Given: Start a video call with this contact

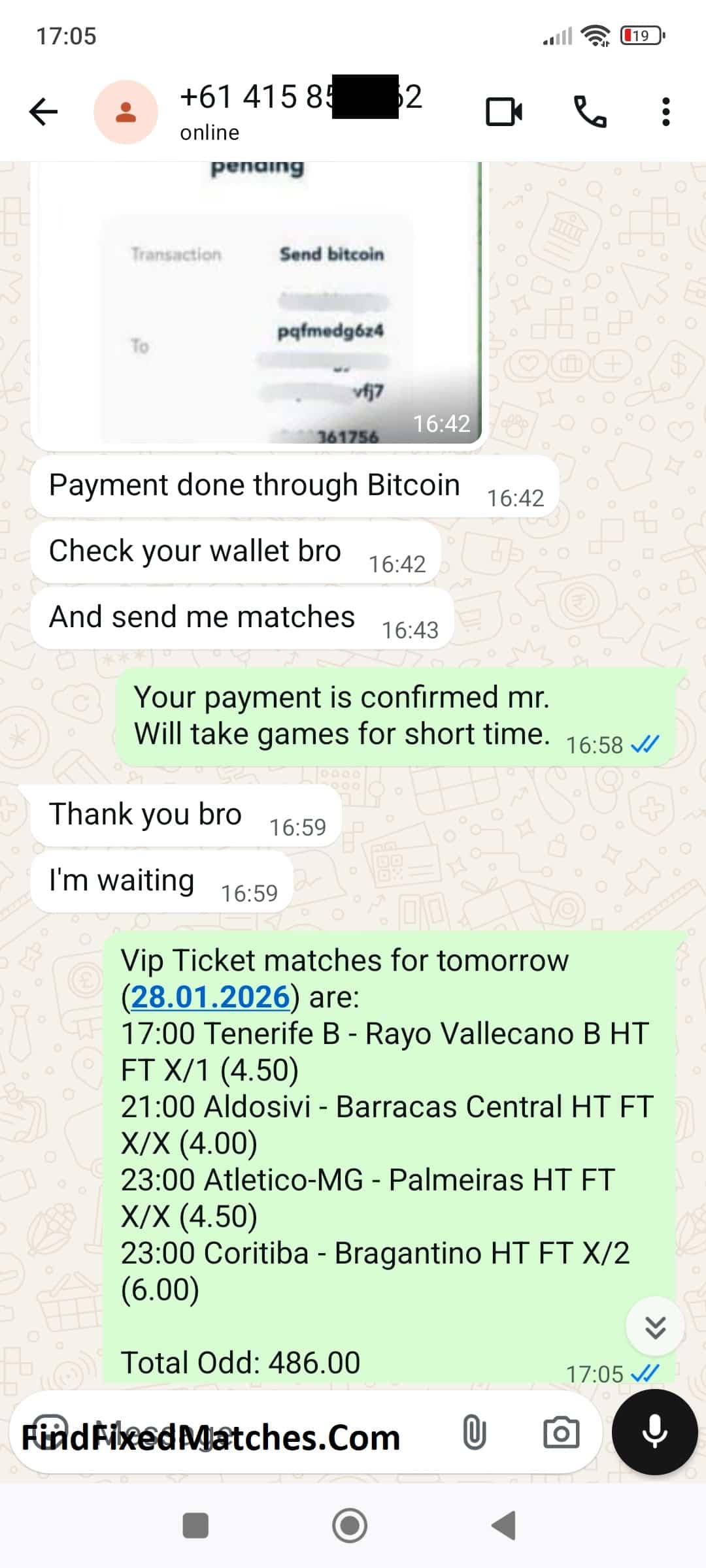Looking at the screenshot, I should point(504,112).
